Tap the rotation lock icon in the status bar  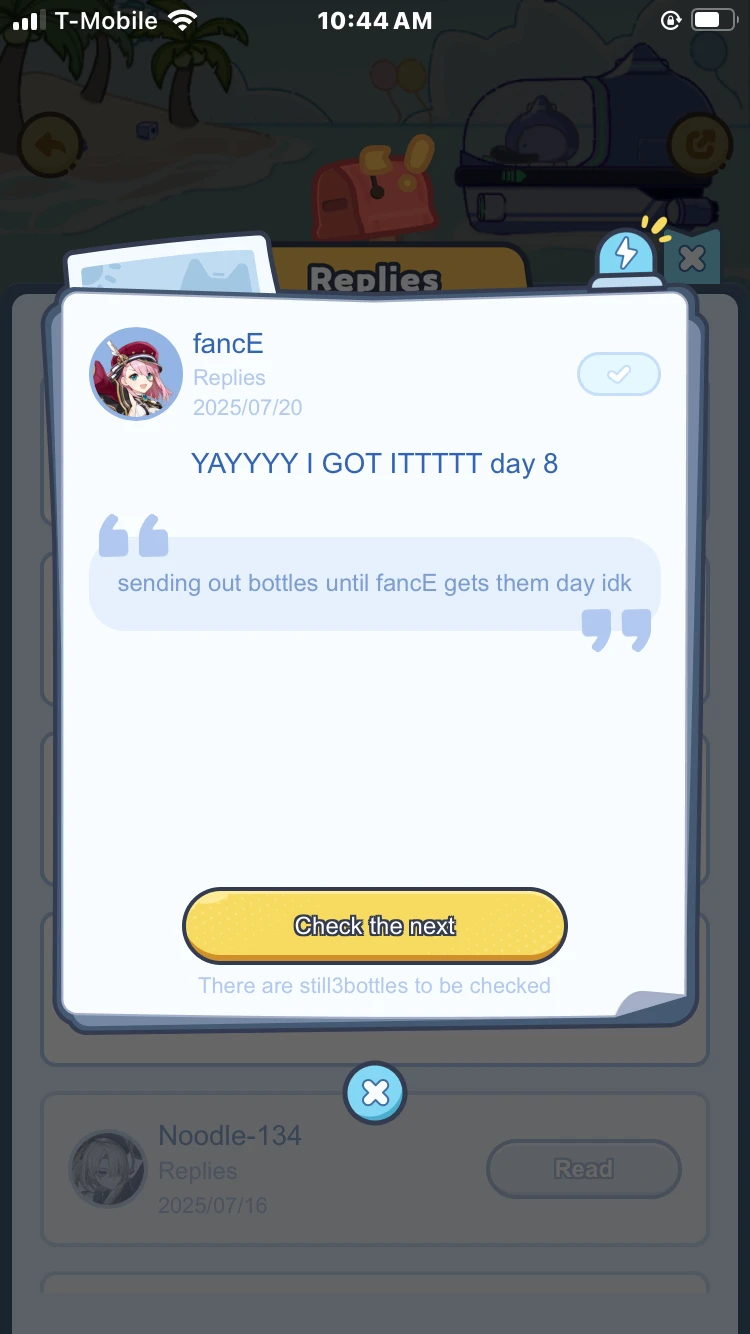(672, 19)
